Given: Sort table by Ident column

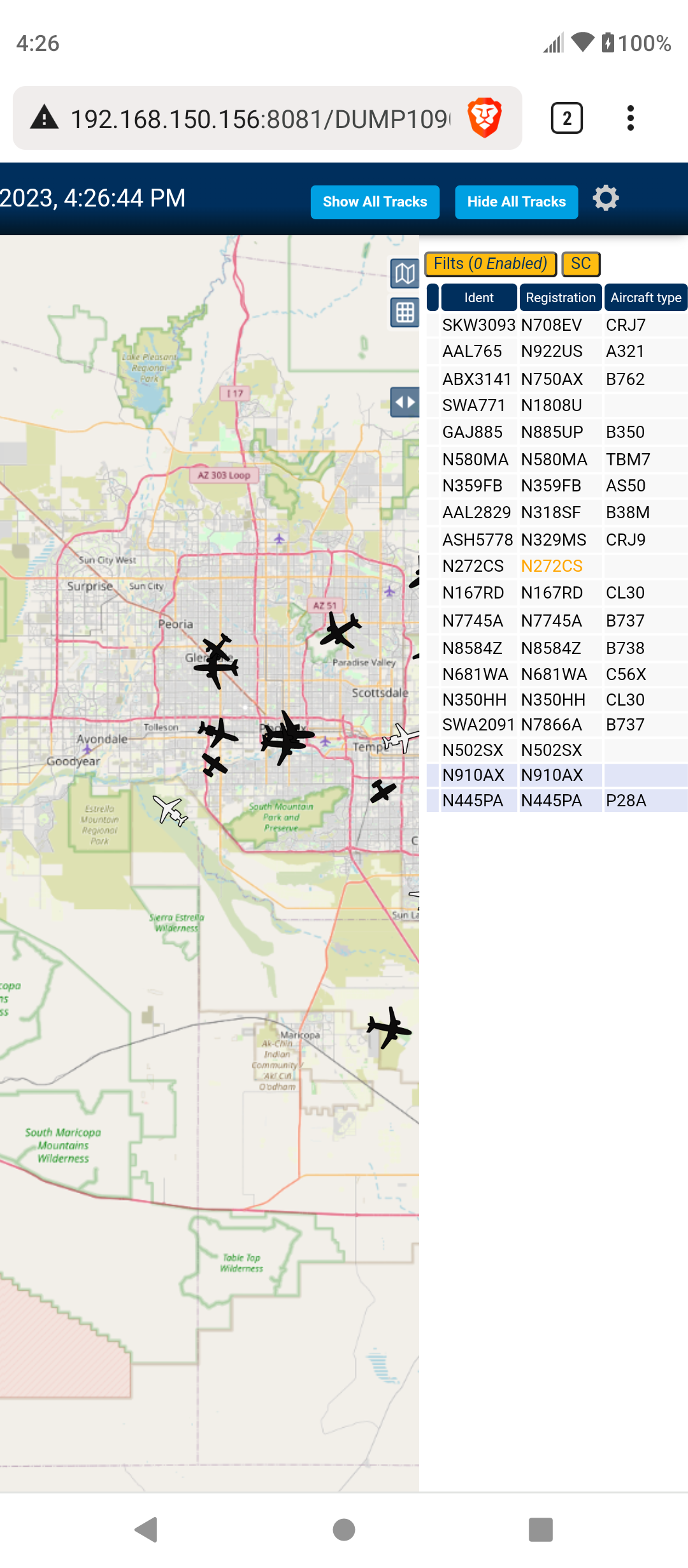Looking at the screenshot, I should click(x=478, y=298).
